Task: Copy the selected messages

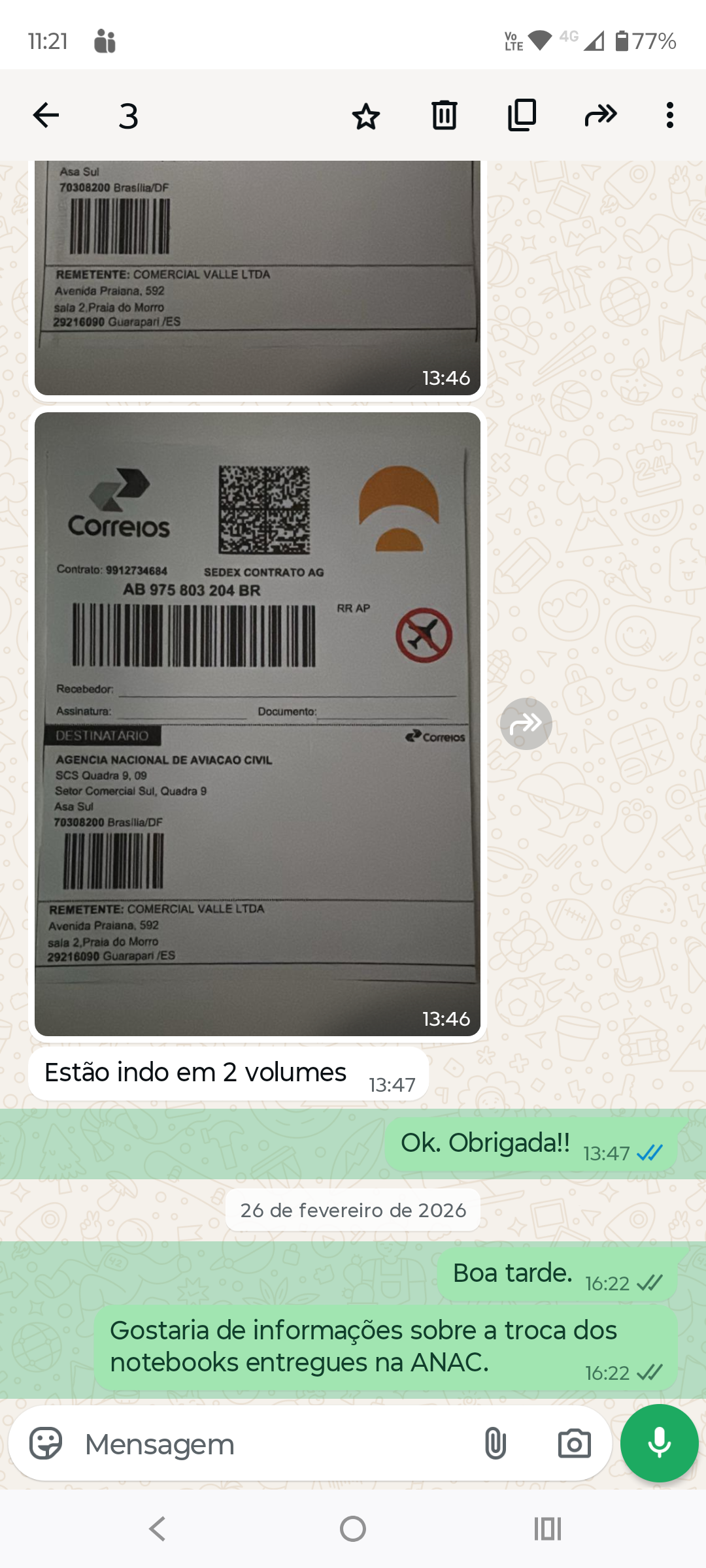Action: (522, 116)
